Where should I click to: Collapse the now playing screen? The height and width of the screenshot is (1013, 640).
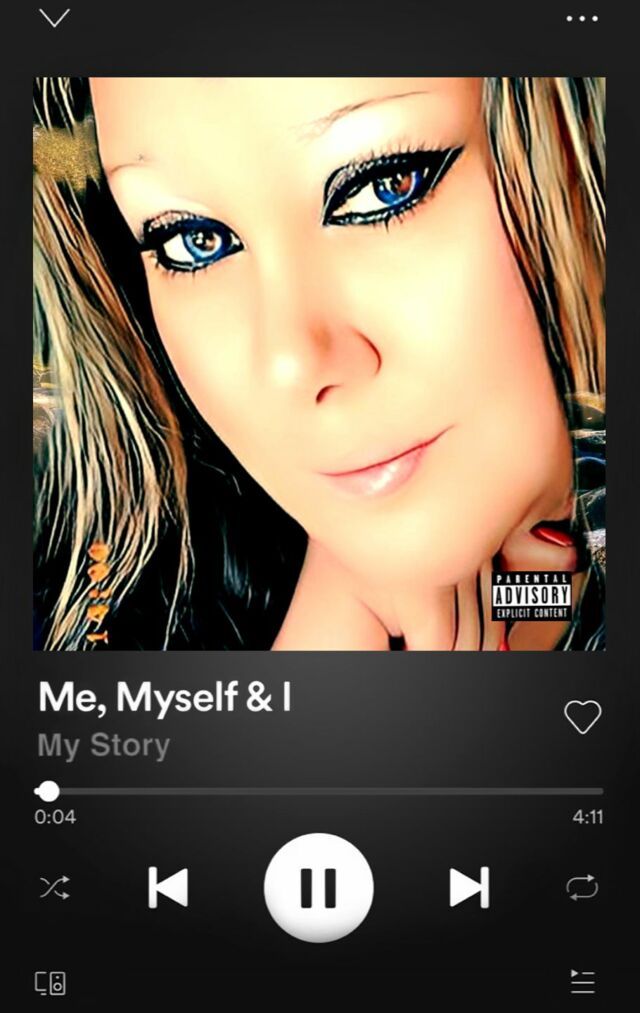click(x=54, y=18)
